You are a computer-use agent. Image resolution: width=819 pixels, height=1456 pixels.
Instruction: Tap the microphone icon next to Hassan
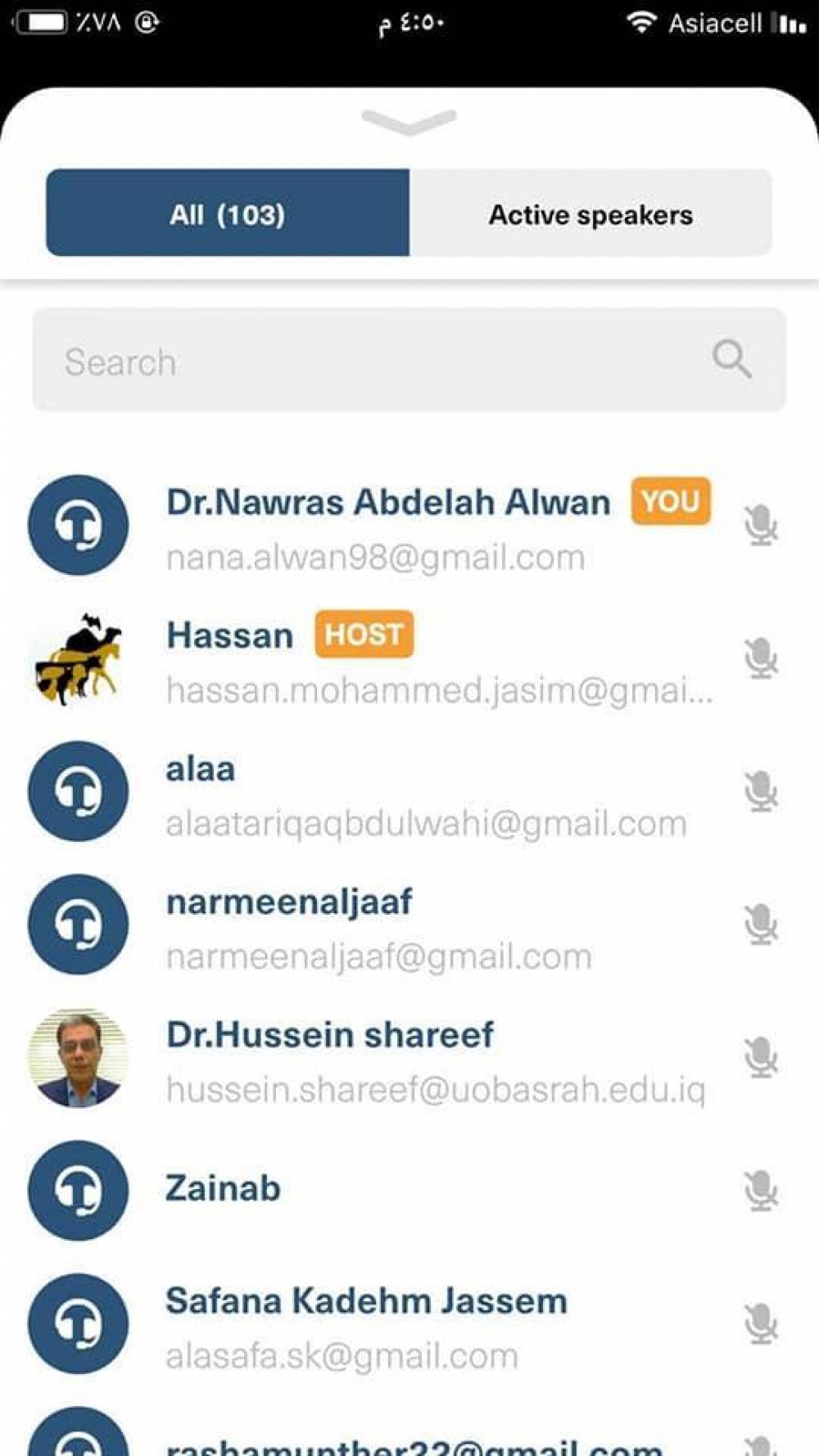(x=761, y=658)
